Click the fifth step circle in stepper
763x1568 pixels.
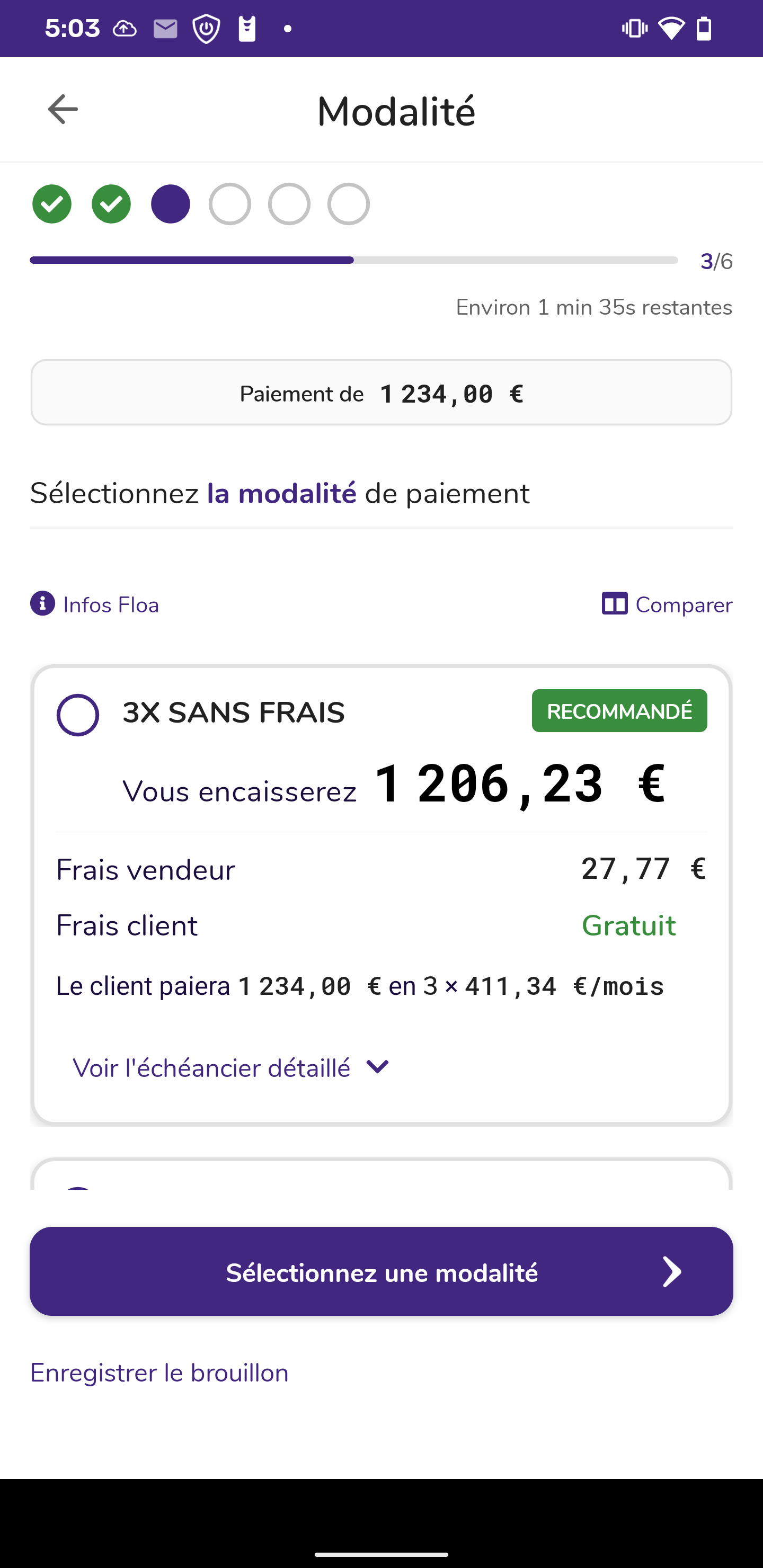pyautogui.click(x=289, y=203)
